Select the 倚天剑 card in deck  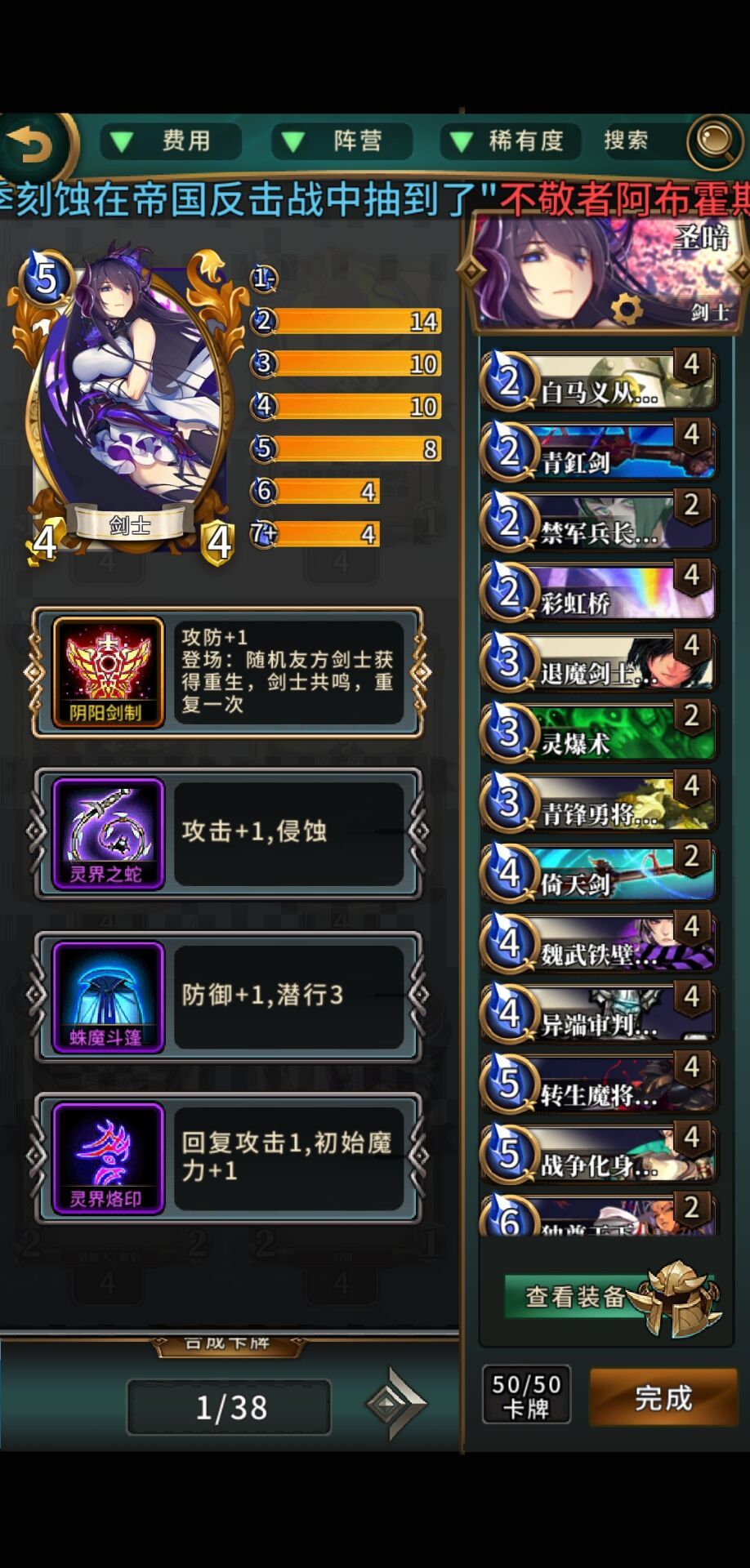pos(598,872)
